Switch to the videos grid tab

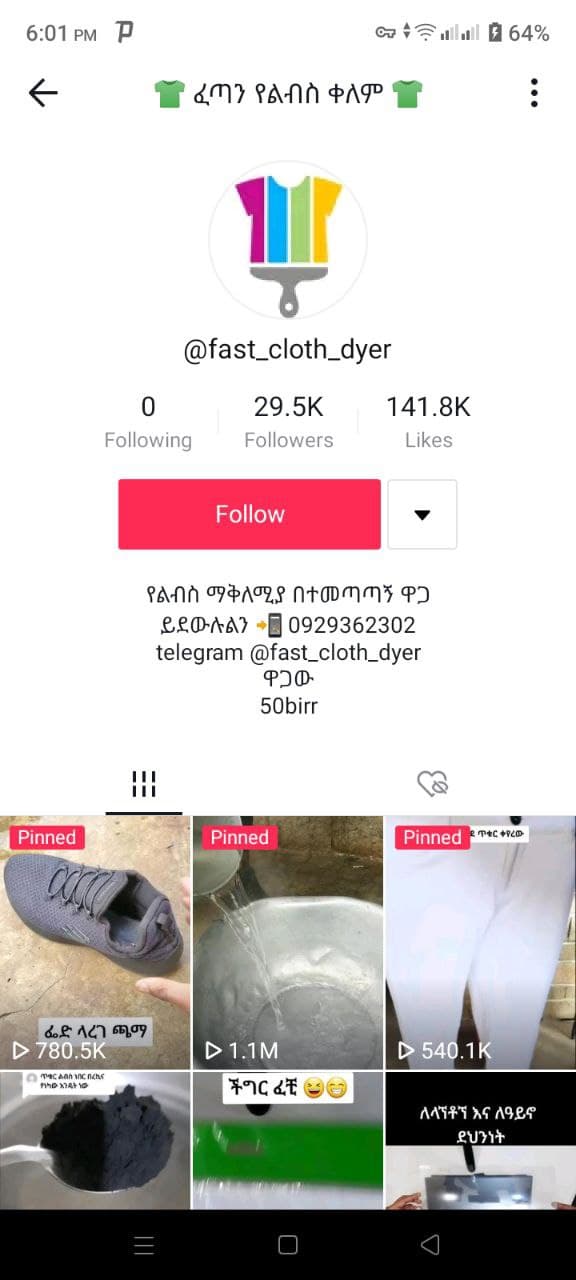click(x=144, y=784)
